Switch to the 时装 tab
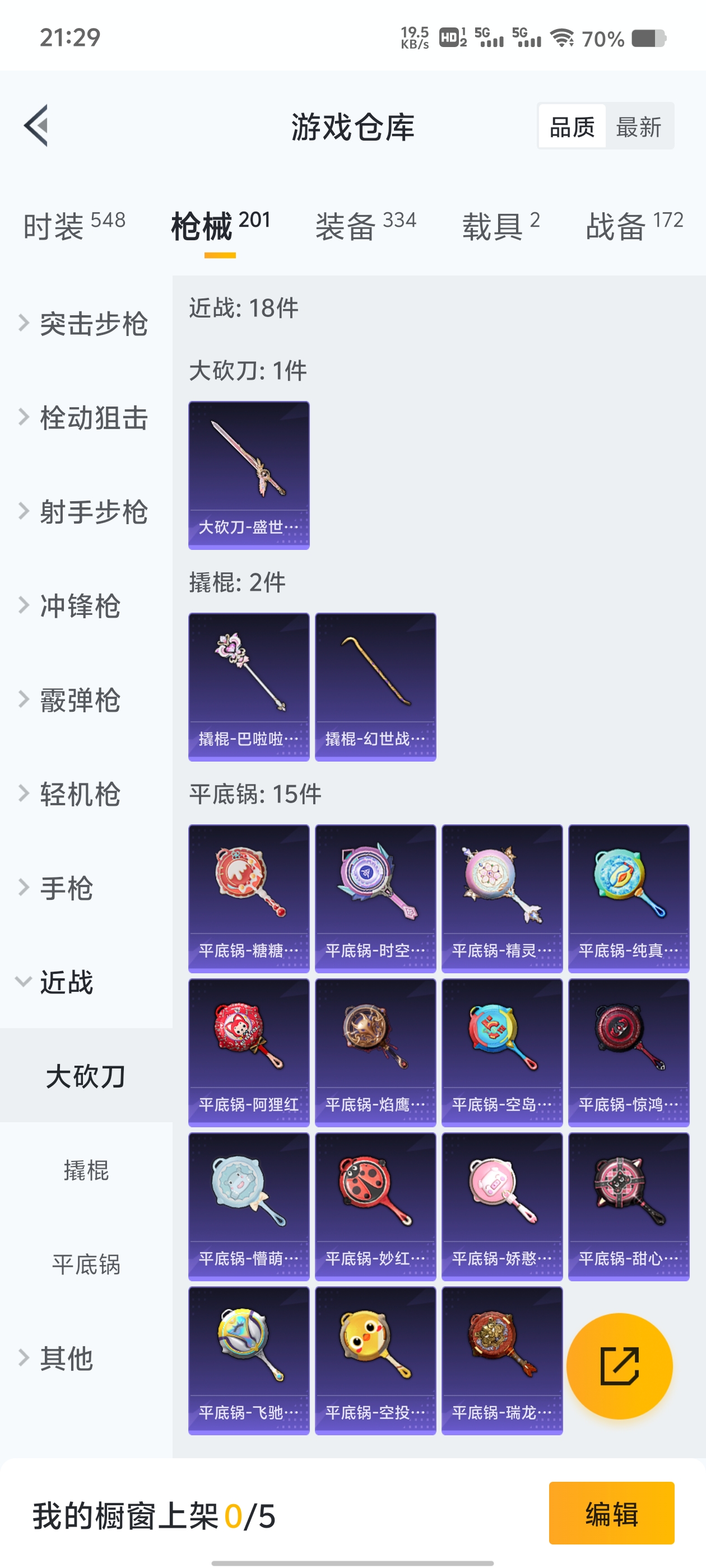The image size is (706, 1568). (75, 226)
